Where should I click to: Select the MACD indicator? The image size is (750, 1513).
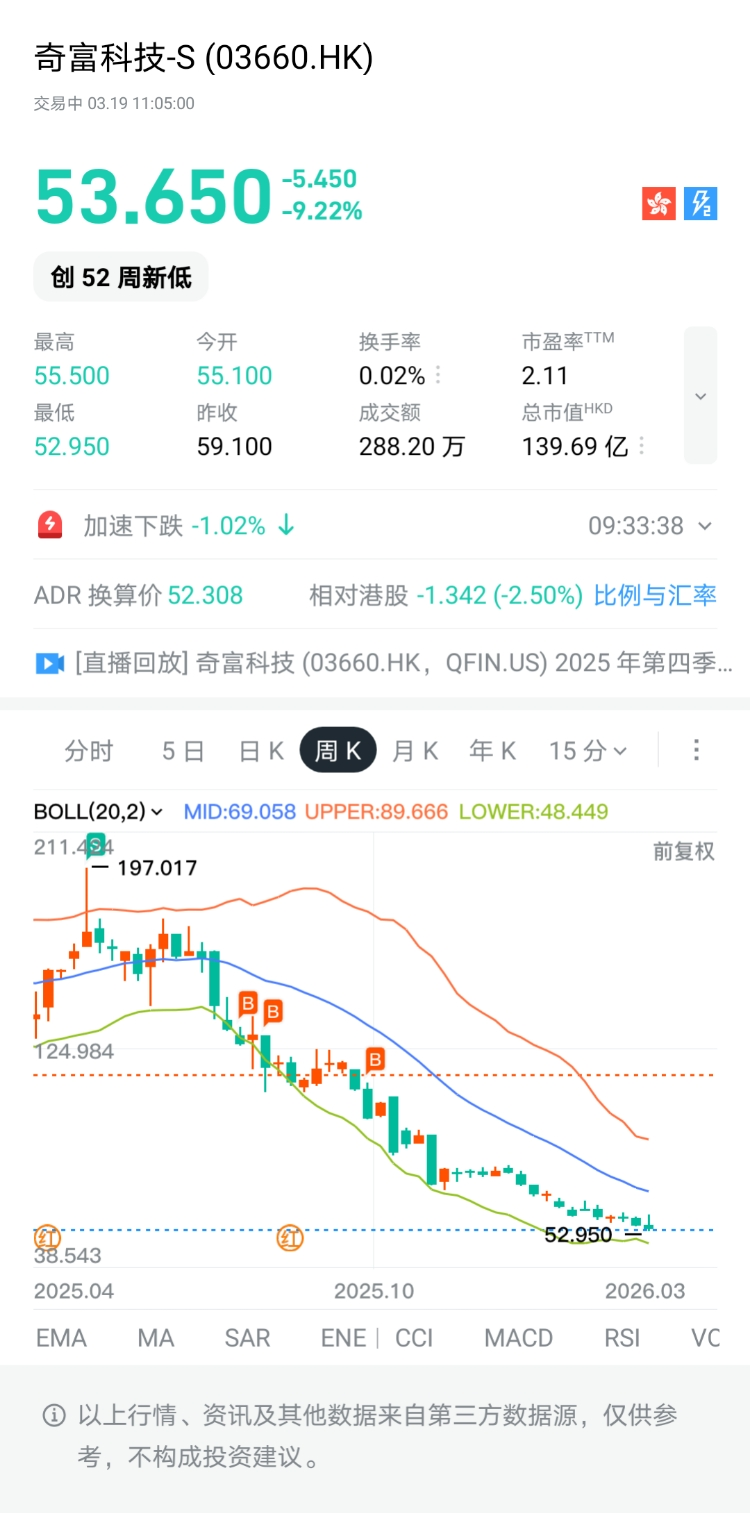(518, 1338)
